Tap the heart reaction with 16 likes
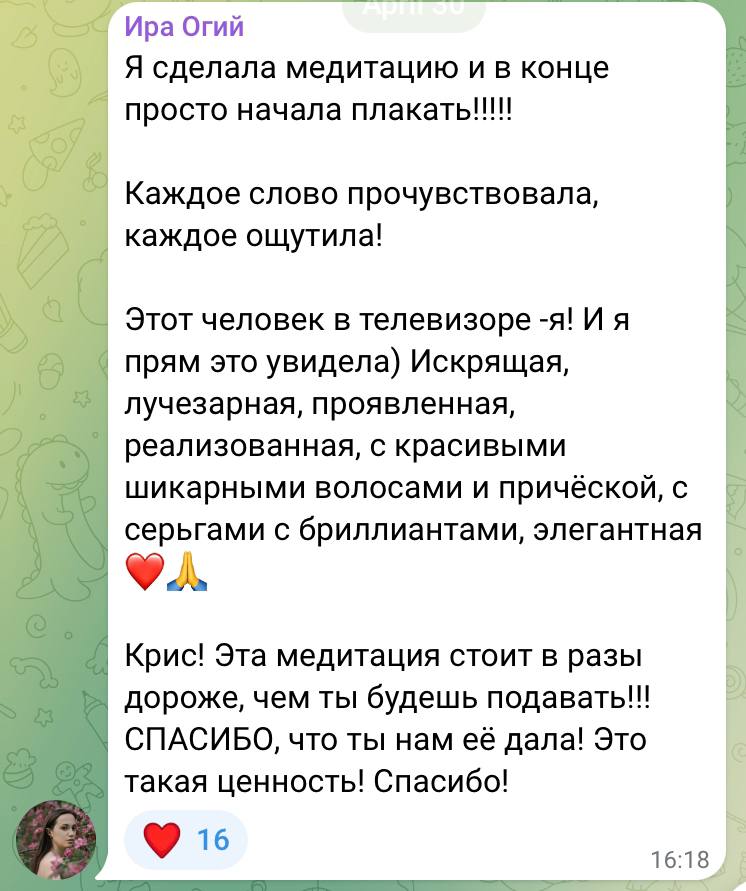This screenshot has width=746, height=891. (186, 838)
